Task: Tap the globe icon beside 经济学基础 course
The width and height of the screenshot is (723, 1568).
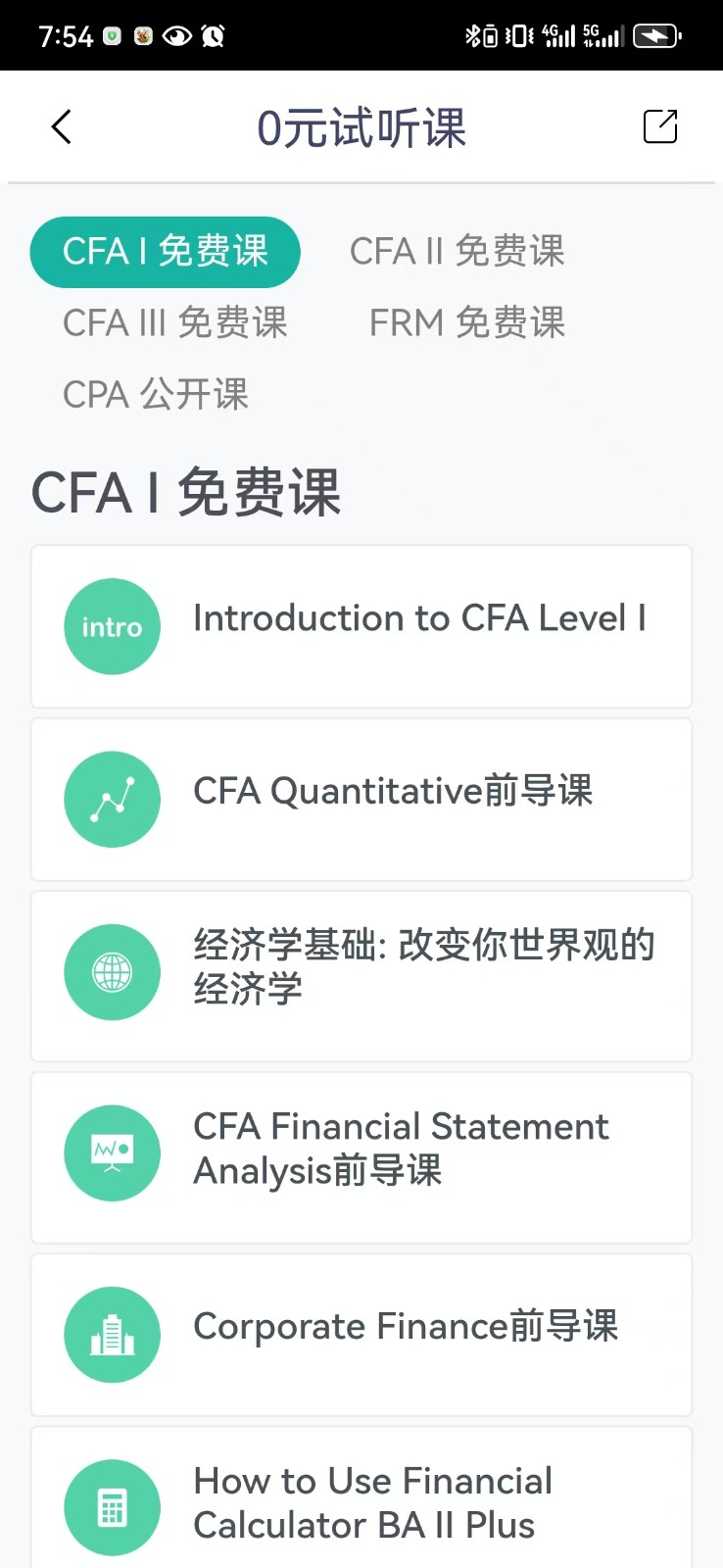Action: 112,972
